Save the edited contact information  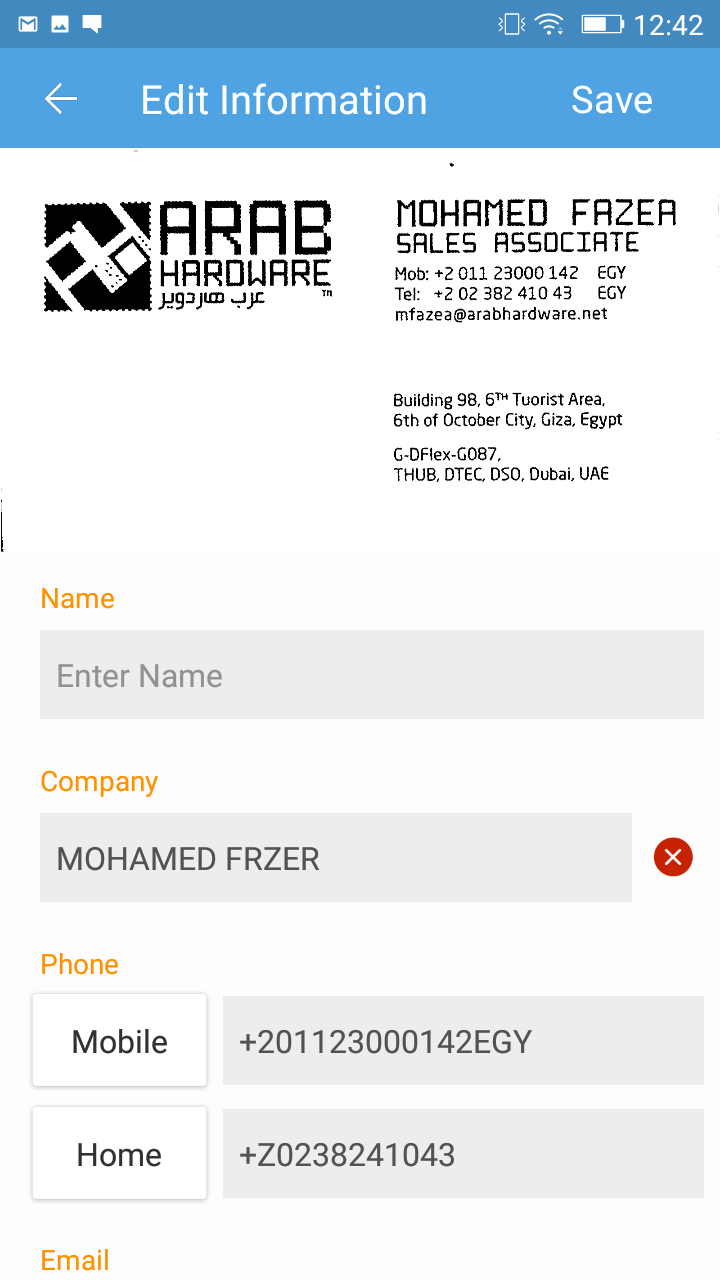point(611,100)
